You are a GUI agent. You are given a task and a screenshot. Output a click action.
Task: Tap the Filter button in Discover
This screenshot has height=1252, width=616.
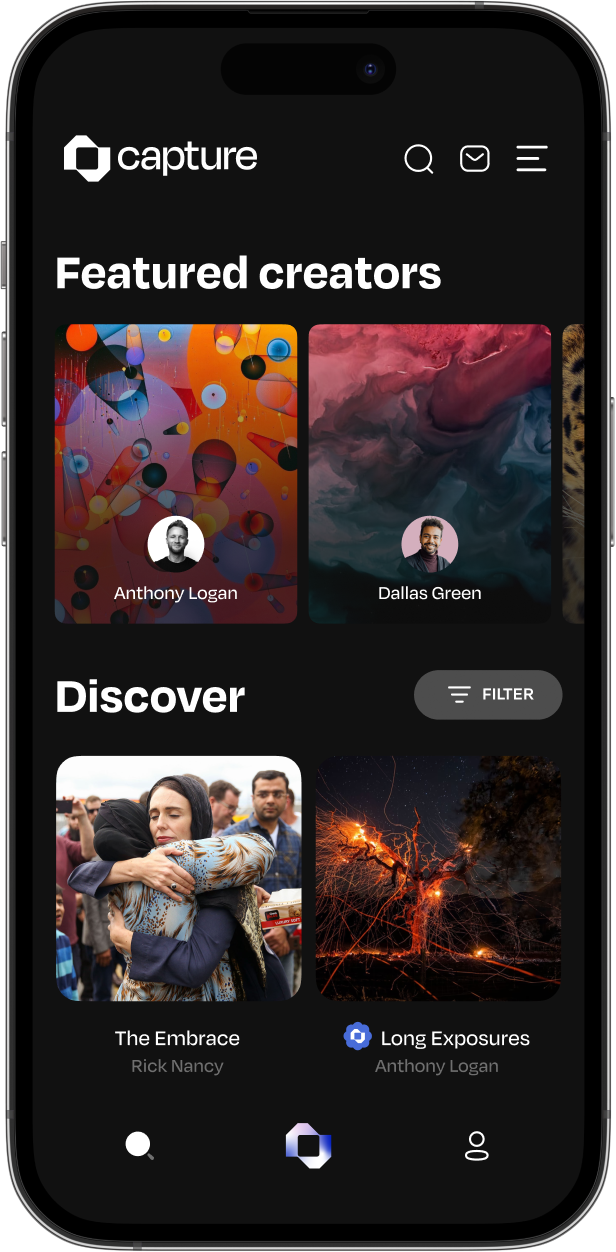pyautogui.click(x=488, y=694)
